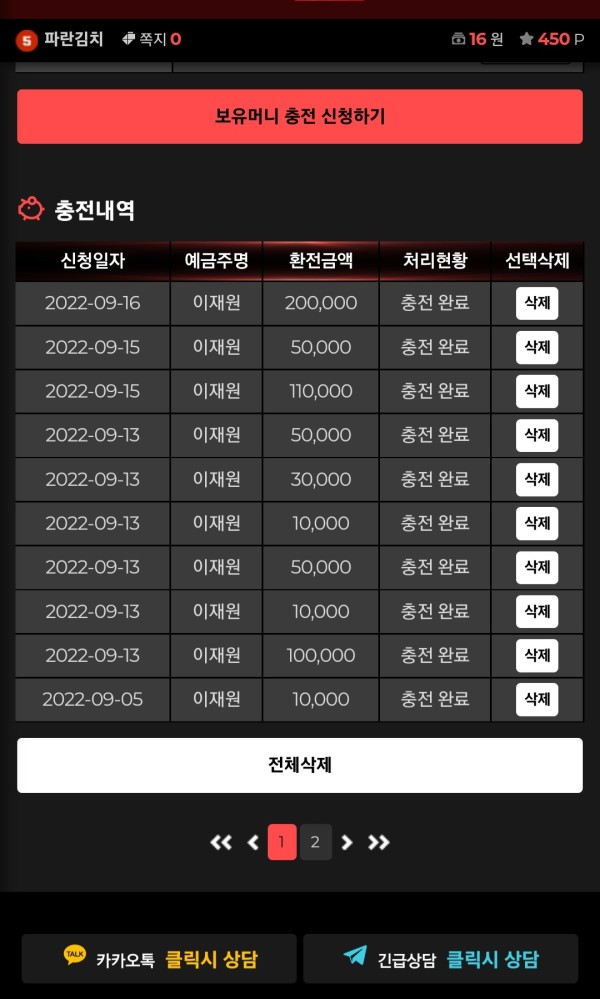Open 카카오톡 클릭시 상담
Image resolution: width=600 pixels, height=999 pixels.
coord(159,959)
